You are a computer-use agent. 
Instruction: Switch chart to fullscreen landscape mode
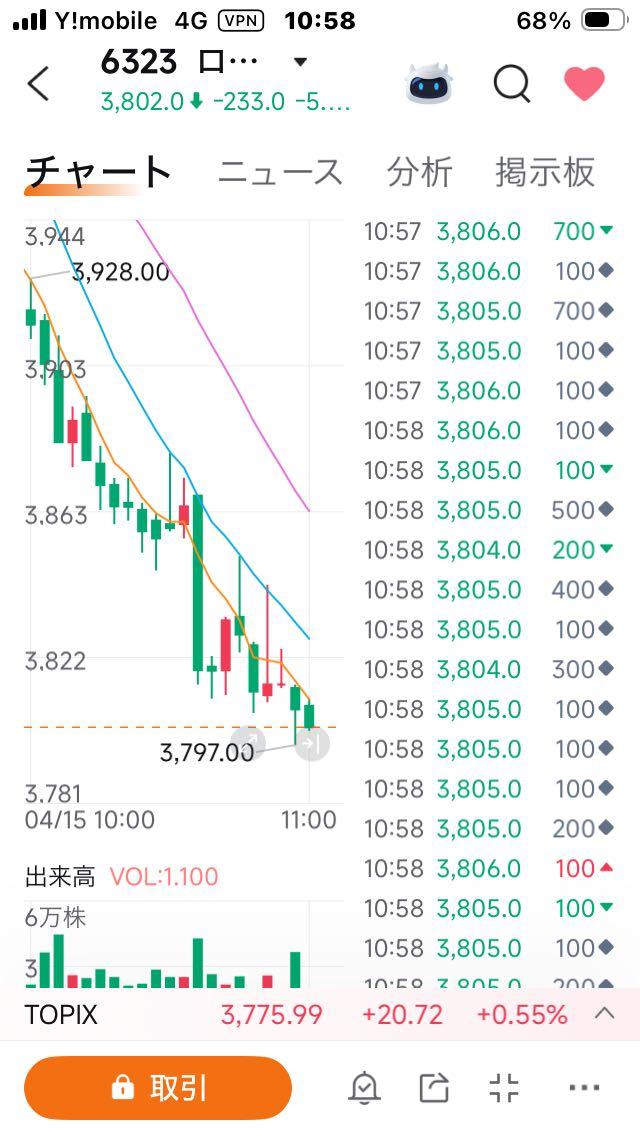pos(504,1087)
